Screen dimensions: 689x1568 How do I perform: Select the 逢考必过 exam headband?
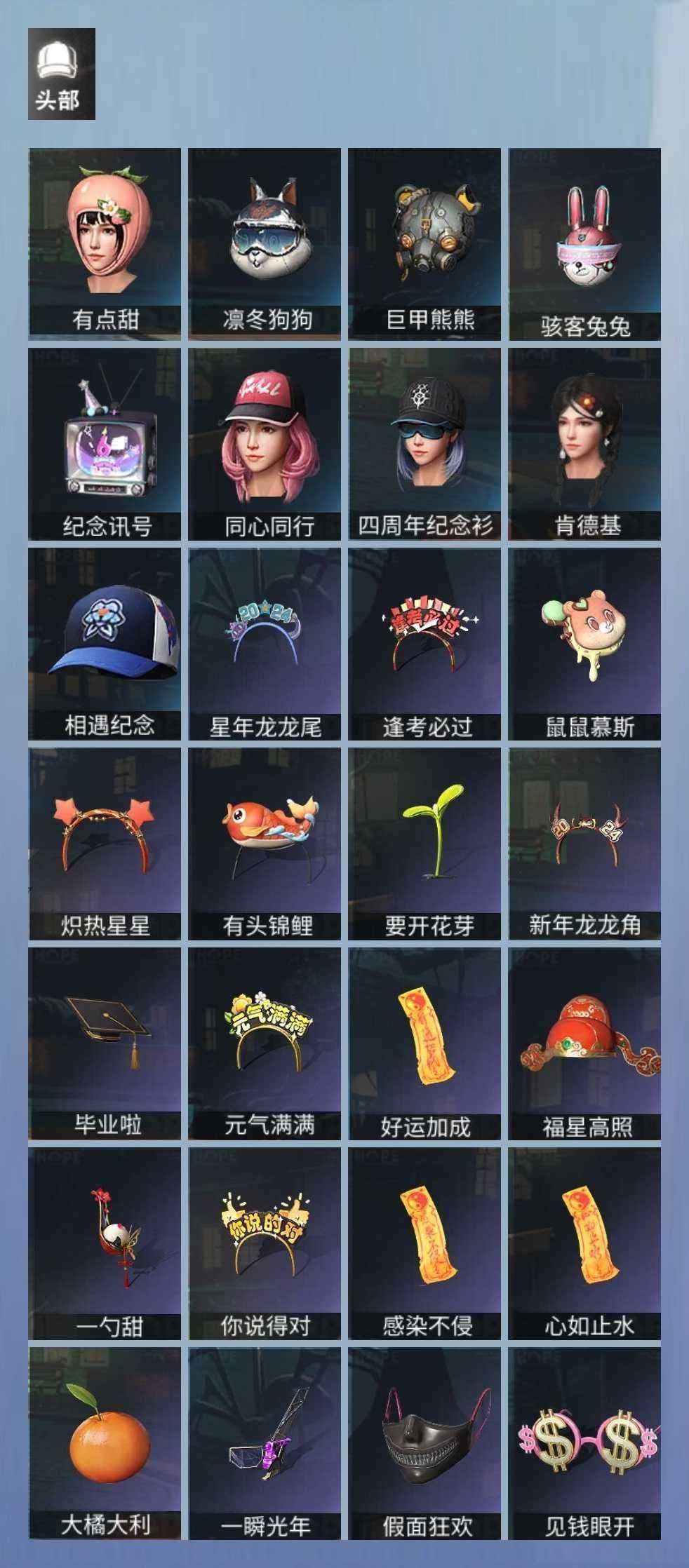pyautogui.click(x=423, y=635)
